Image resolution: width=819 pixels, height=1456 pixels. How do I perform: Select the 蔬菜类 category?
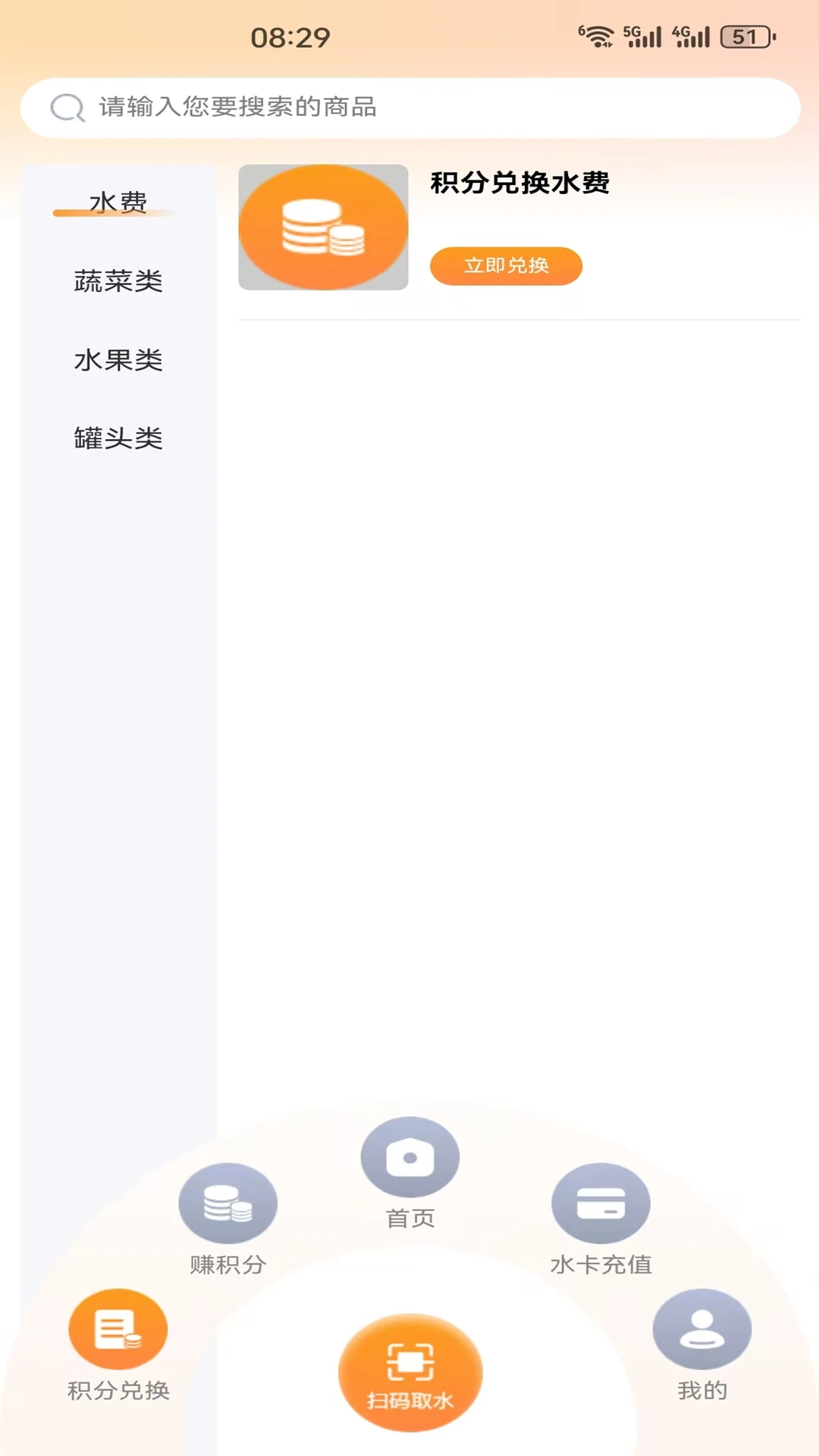pyautogui.click(x=118, y=282)
